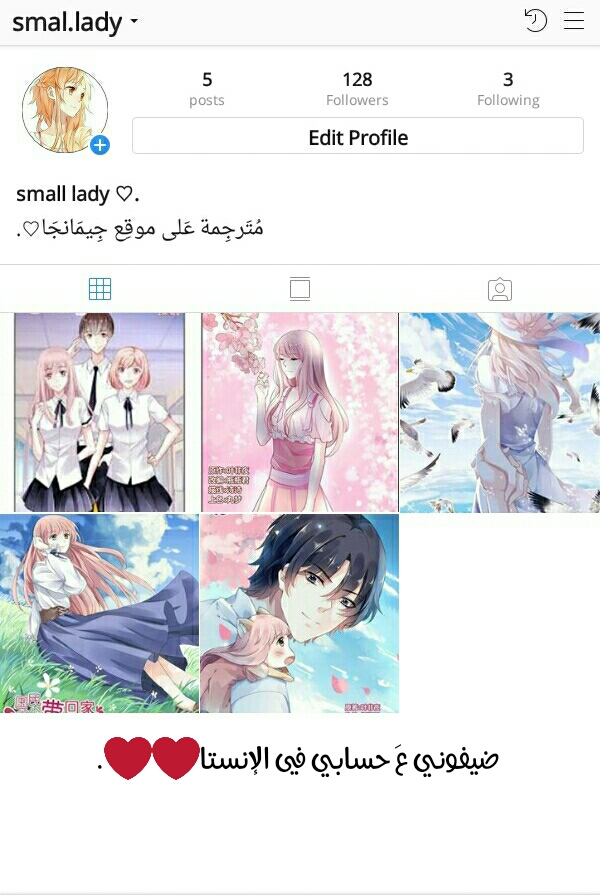The width and height of the screenshot is (600, 895).
Task: View the 128 Followers list
Action: (x=357, y=88)
